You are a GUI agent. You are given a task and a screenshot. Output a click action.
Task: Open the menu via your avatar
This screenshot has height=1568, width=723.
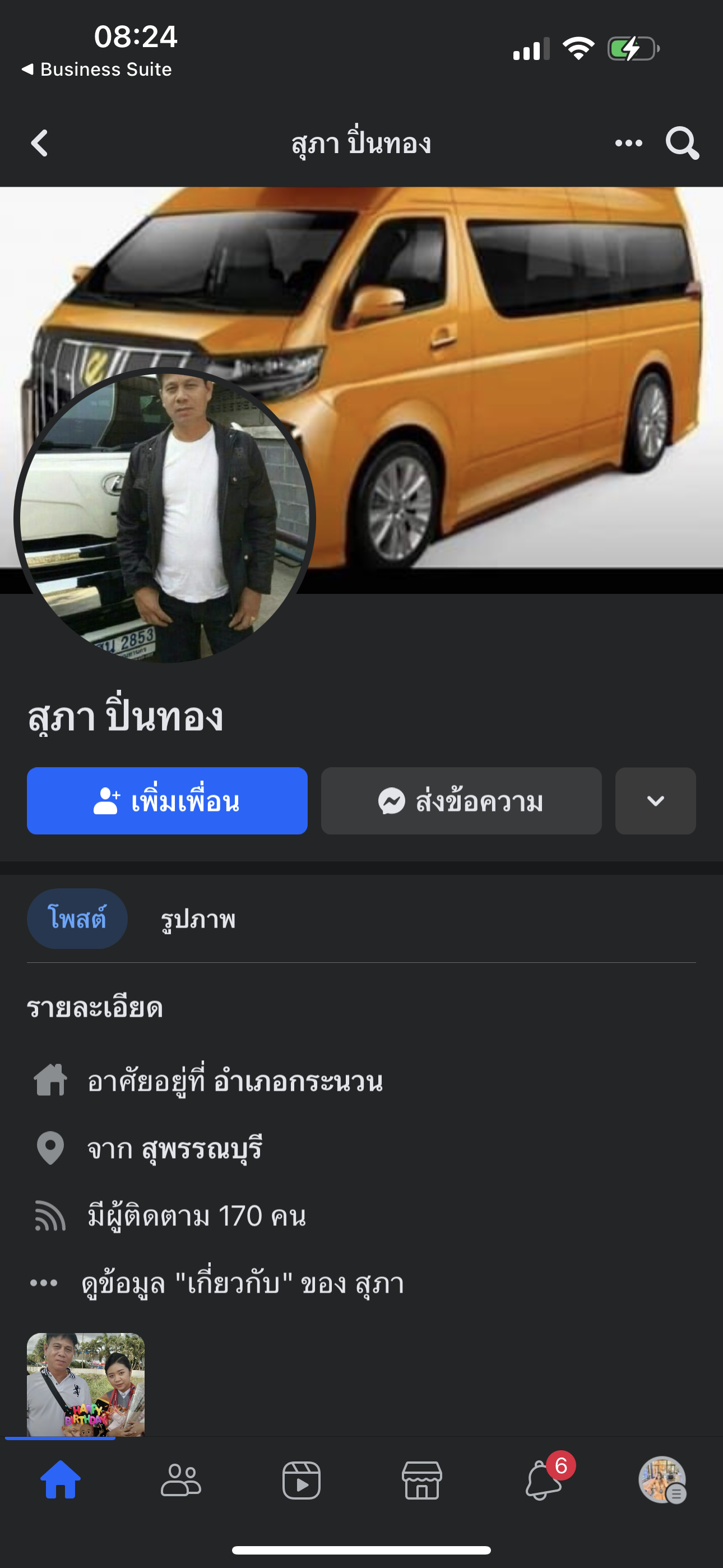(662, 1481)
